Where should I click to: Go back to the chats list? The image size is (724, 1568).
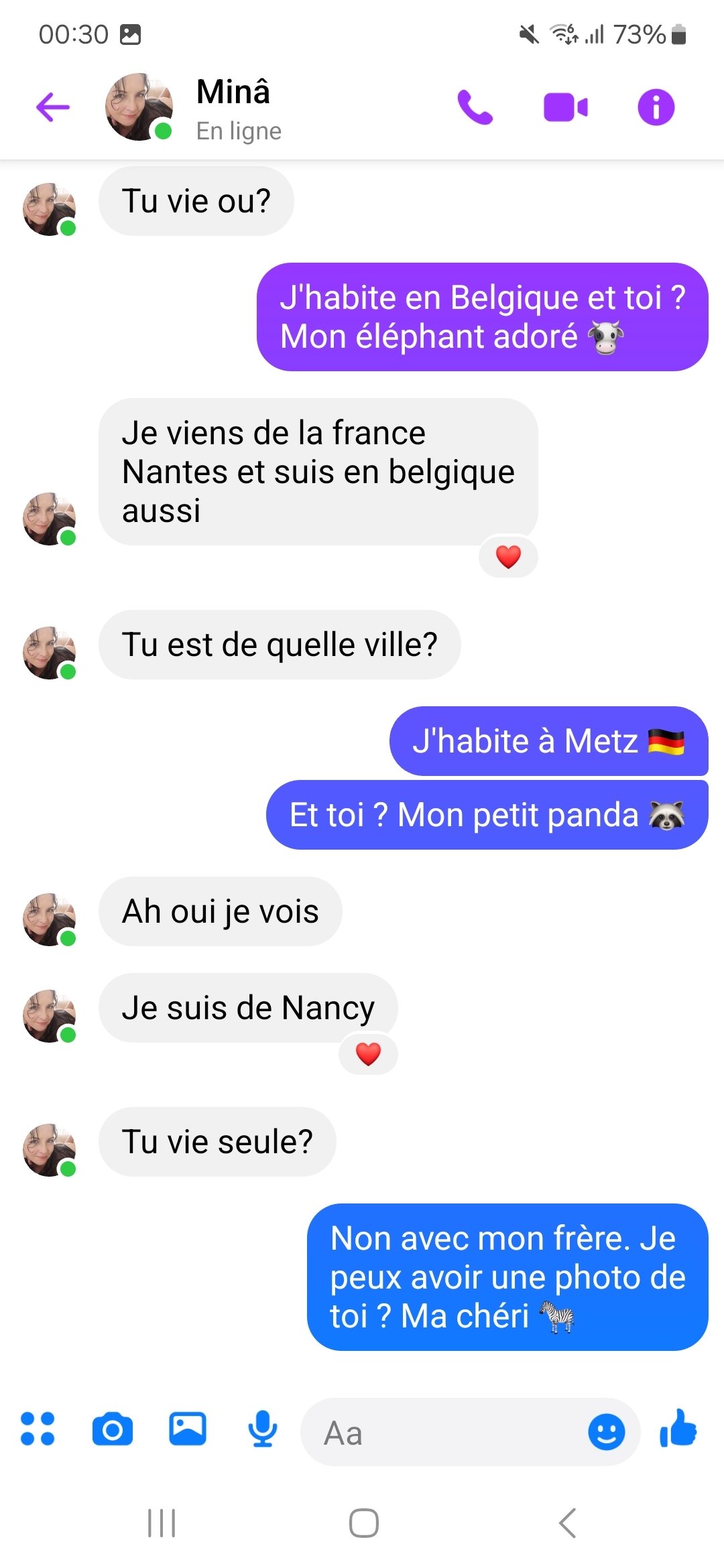[x=53, y=107]
